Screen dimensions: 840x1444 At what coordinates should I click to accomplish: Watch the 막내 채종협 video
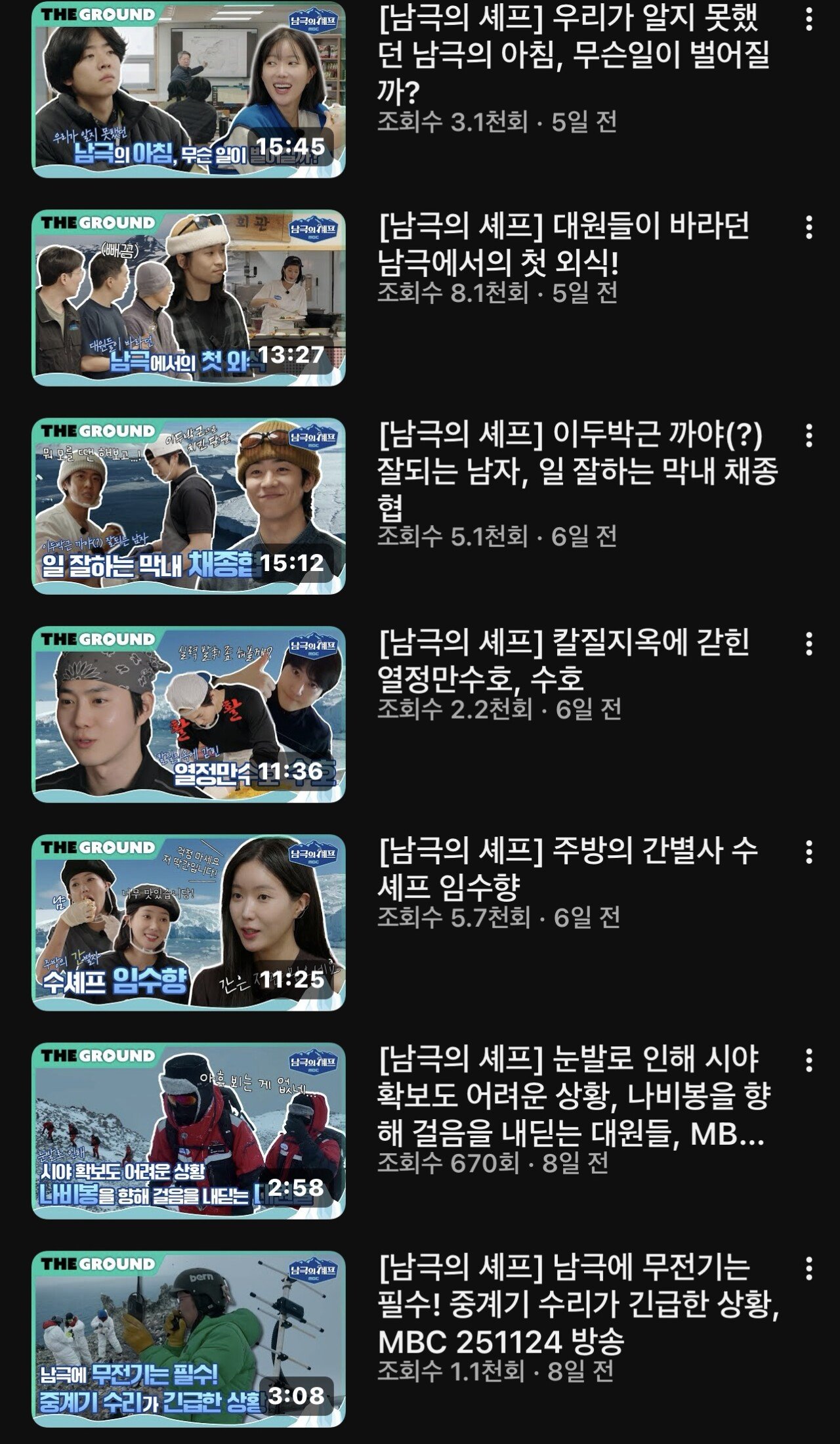(189, 506)
